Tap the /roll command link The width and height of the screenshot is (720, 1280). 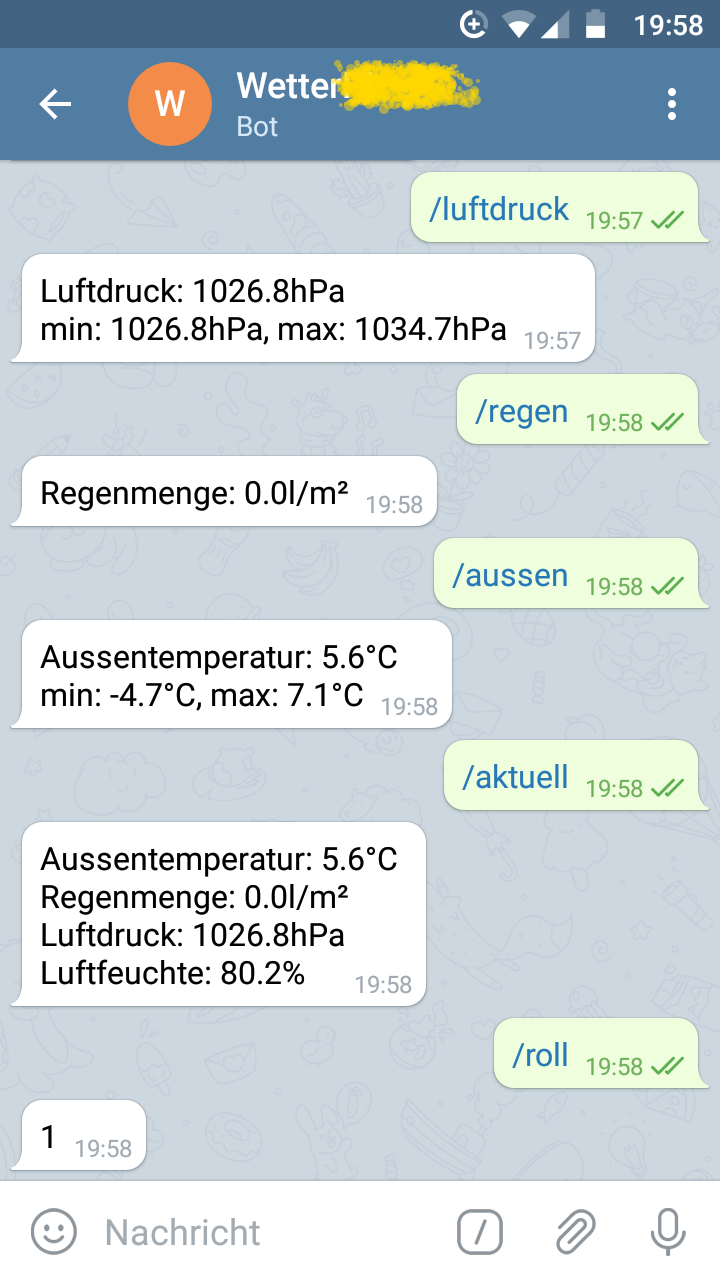(x=540, y=1053)
